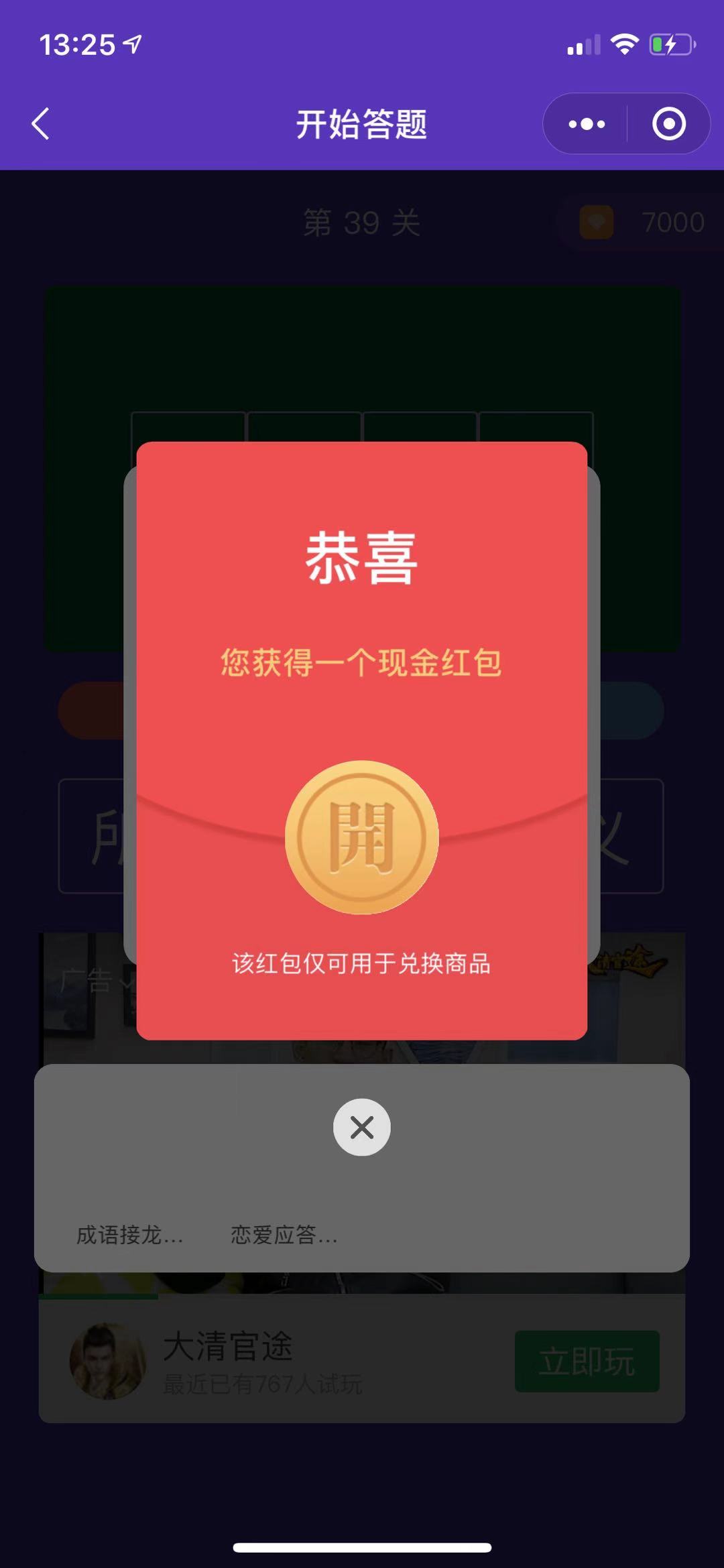Viewport: 724px width, 1568px height.
Task: Go back using the top-left arrow
Action: point(41,124)
